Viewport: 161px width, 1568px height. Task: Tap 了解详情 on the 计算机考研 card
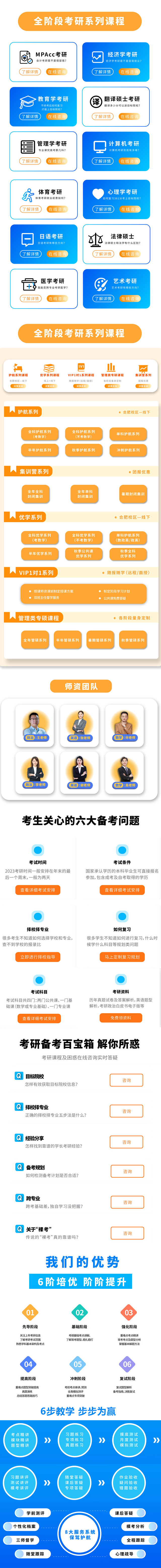point(103,161)
